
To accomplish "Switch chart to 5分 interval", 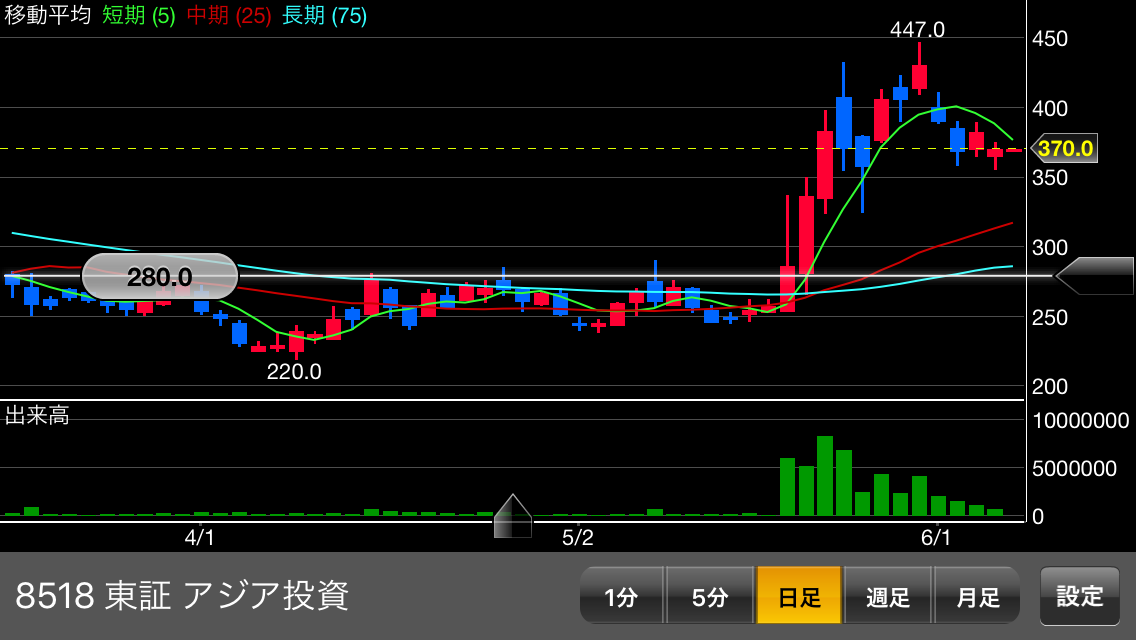I will pos(709,597).
